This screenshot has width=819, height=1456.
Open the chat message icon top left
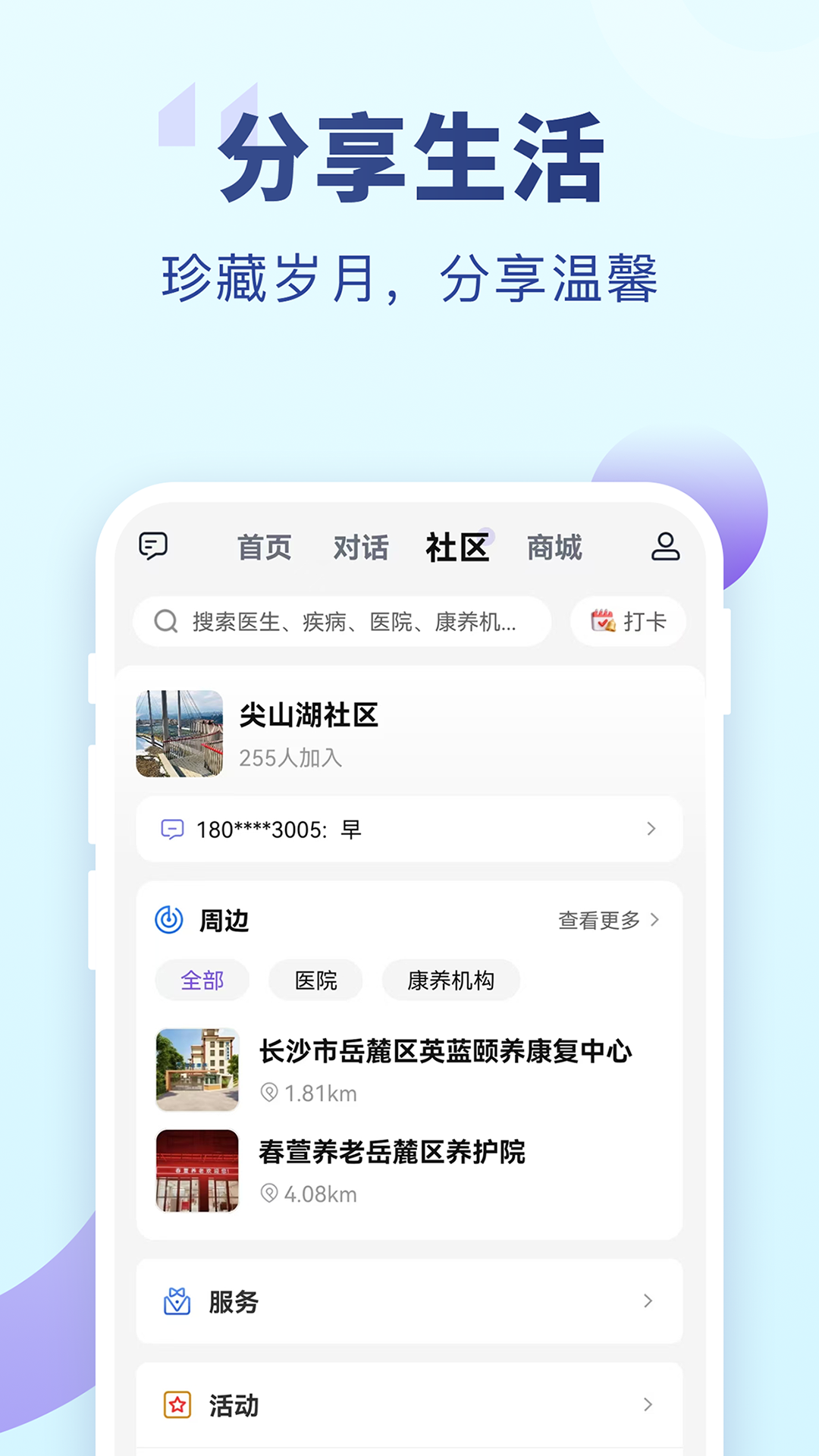pyautogui.click(x=154, y=548)
